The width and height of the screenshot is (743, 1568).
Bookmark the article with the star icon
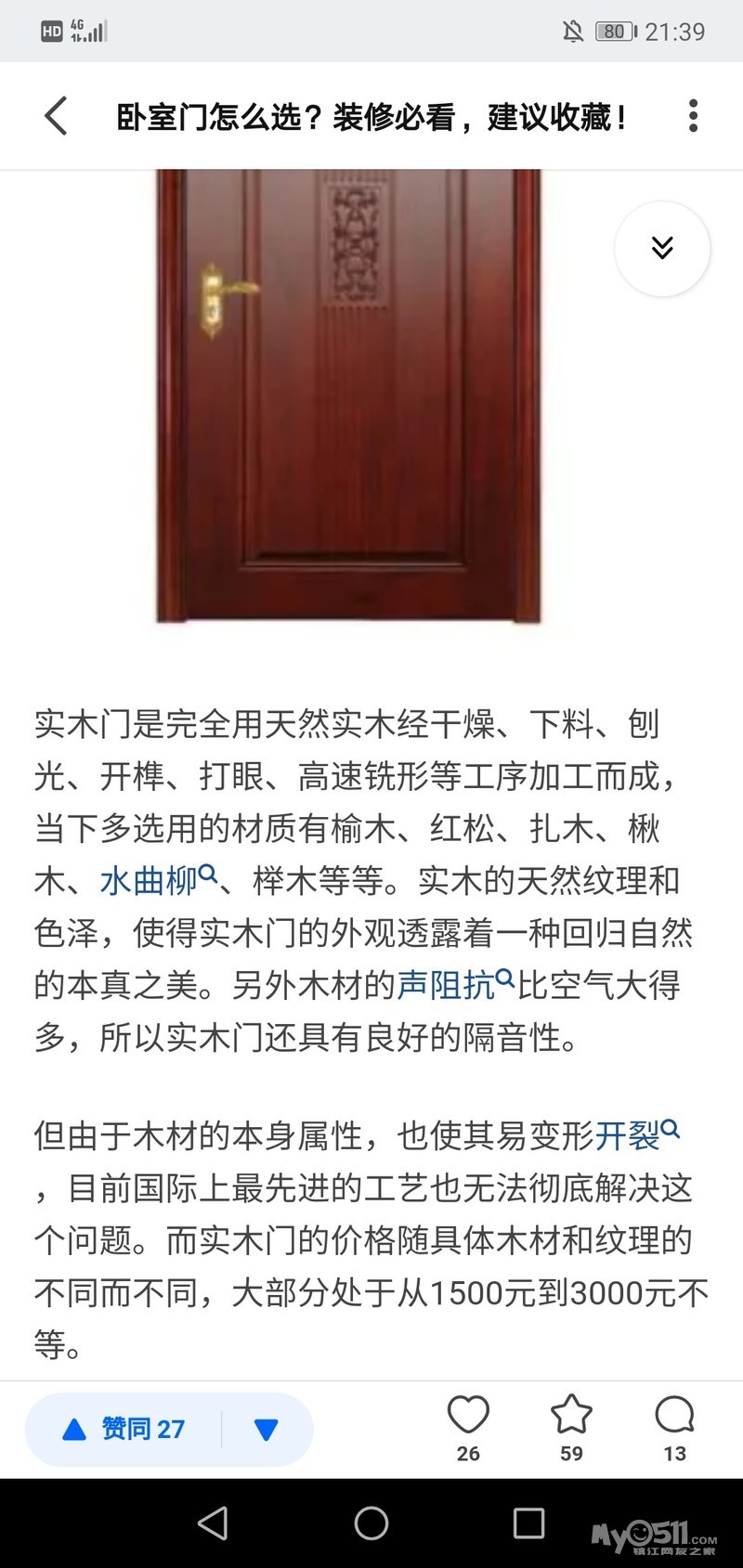(x=571, y=1427)
